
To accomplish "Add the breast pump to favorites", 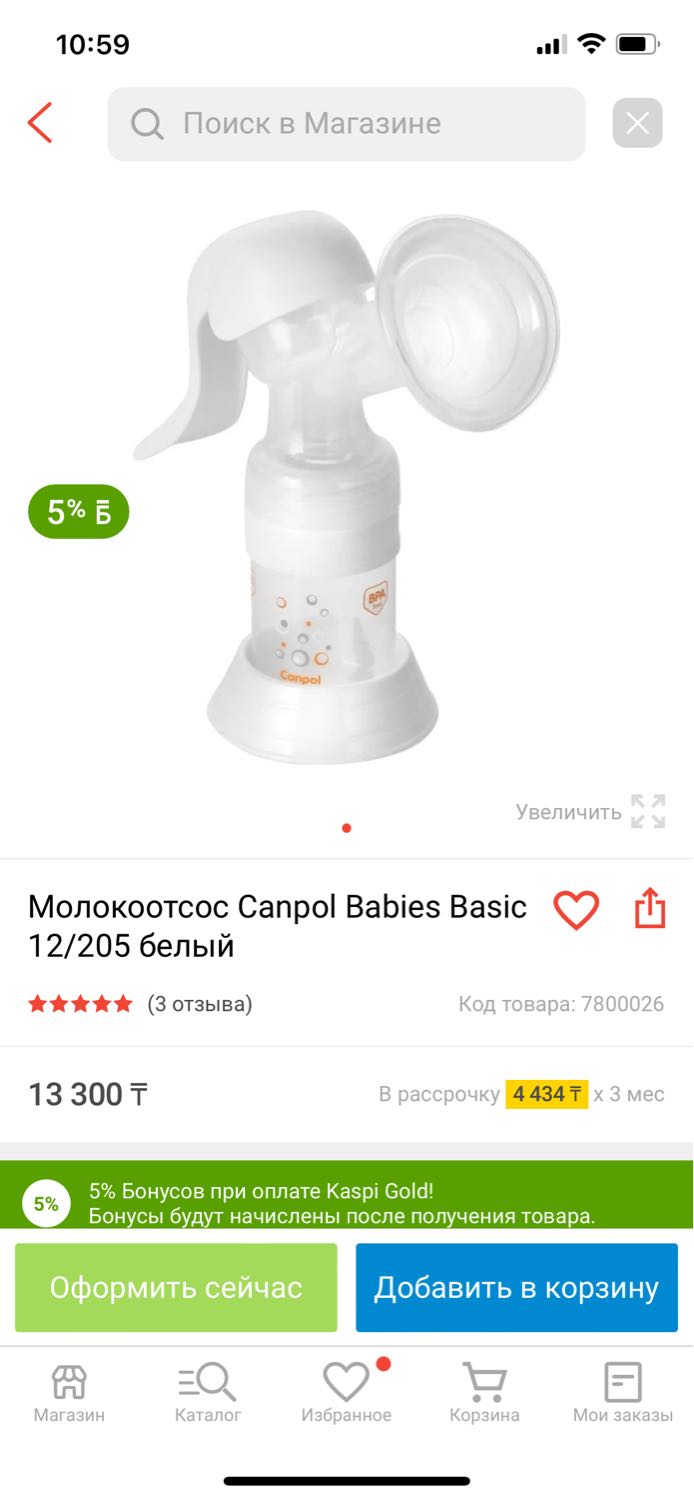I will pyautogui.click(x=576, y=910).
